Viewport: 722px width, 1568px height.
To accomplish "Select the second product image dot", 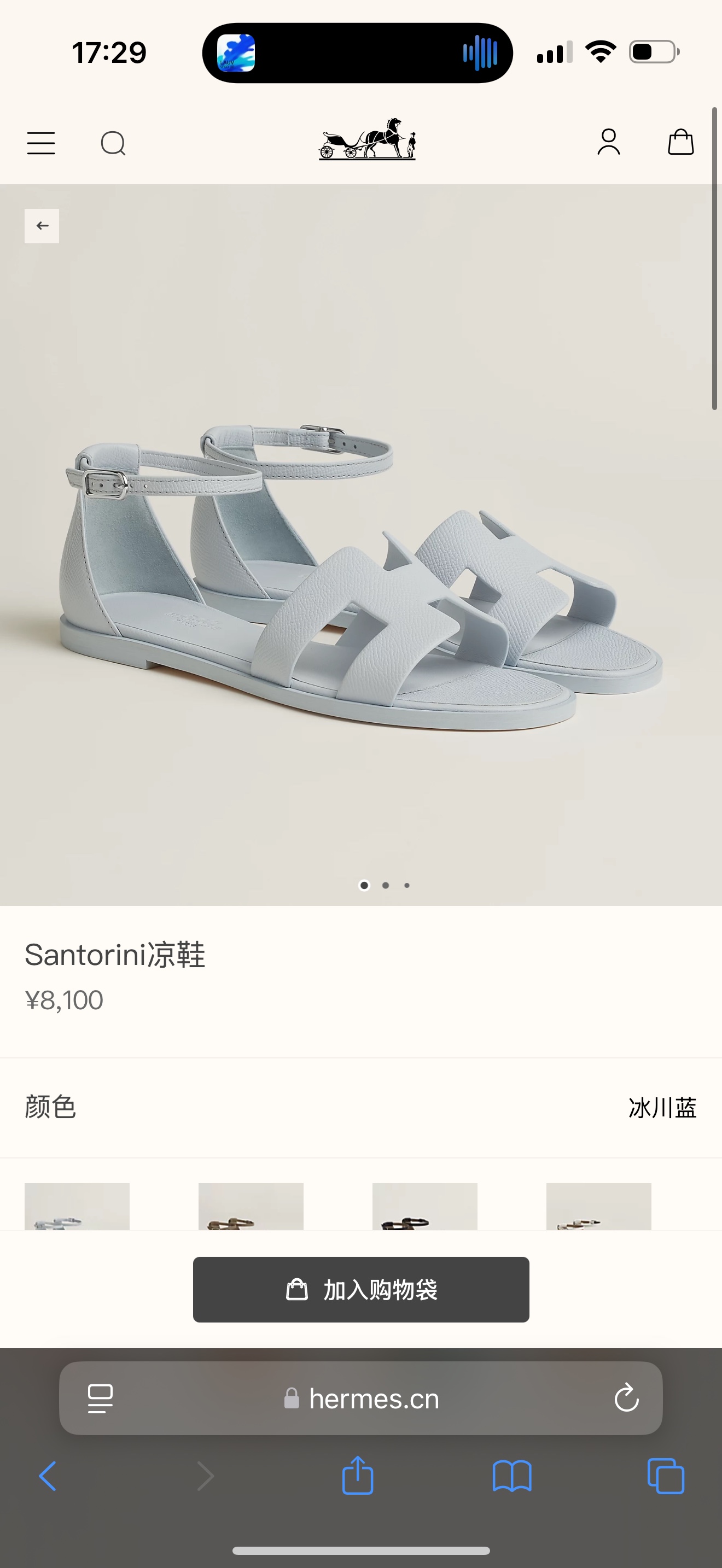I will (386, 885).
